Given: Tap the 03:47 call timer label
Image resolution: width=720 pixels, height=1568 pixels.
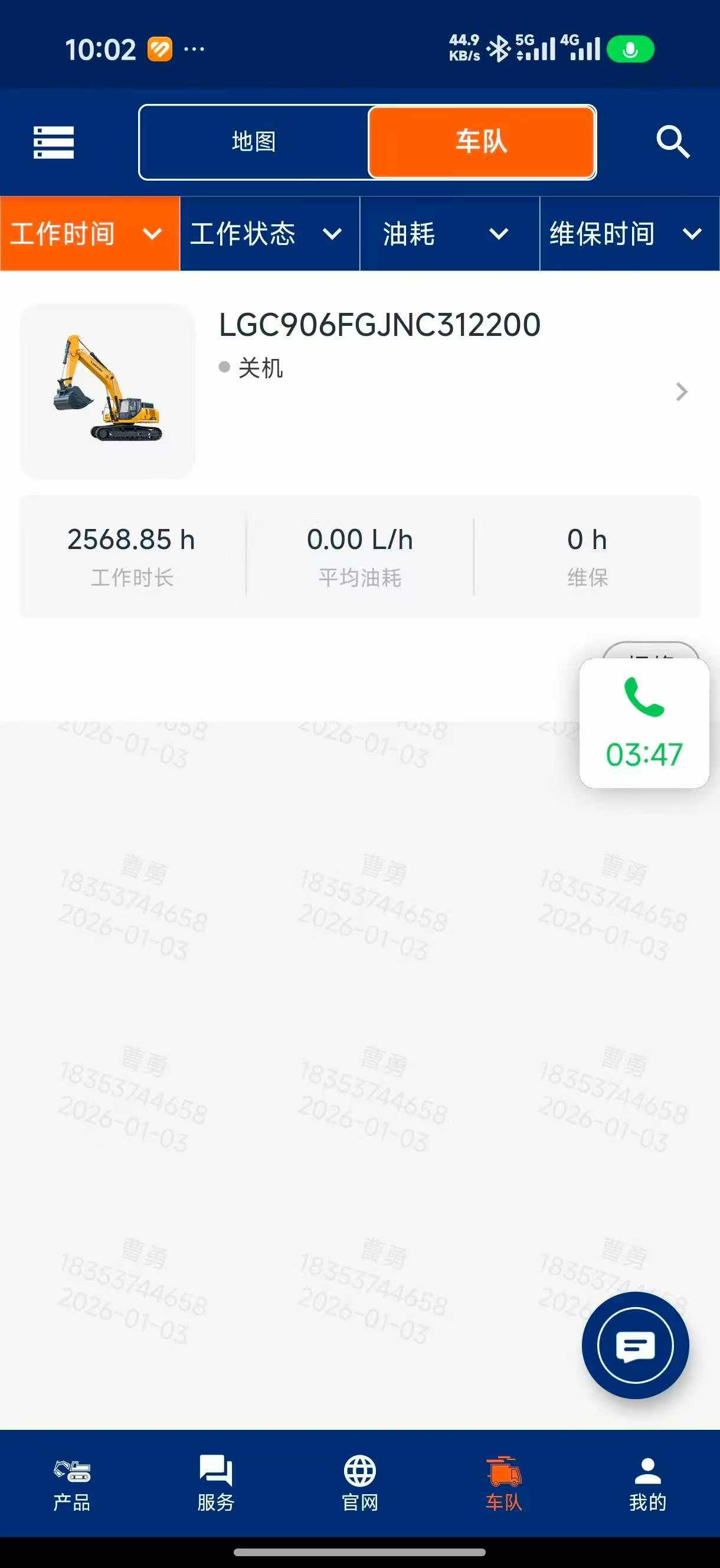Looking at the screenshot, I should pos(644,755).
